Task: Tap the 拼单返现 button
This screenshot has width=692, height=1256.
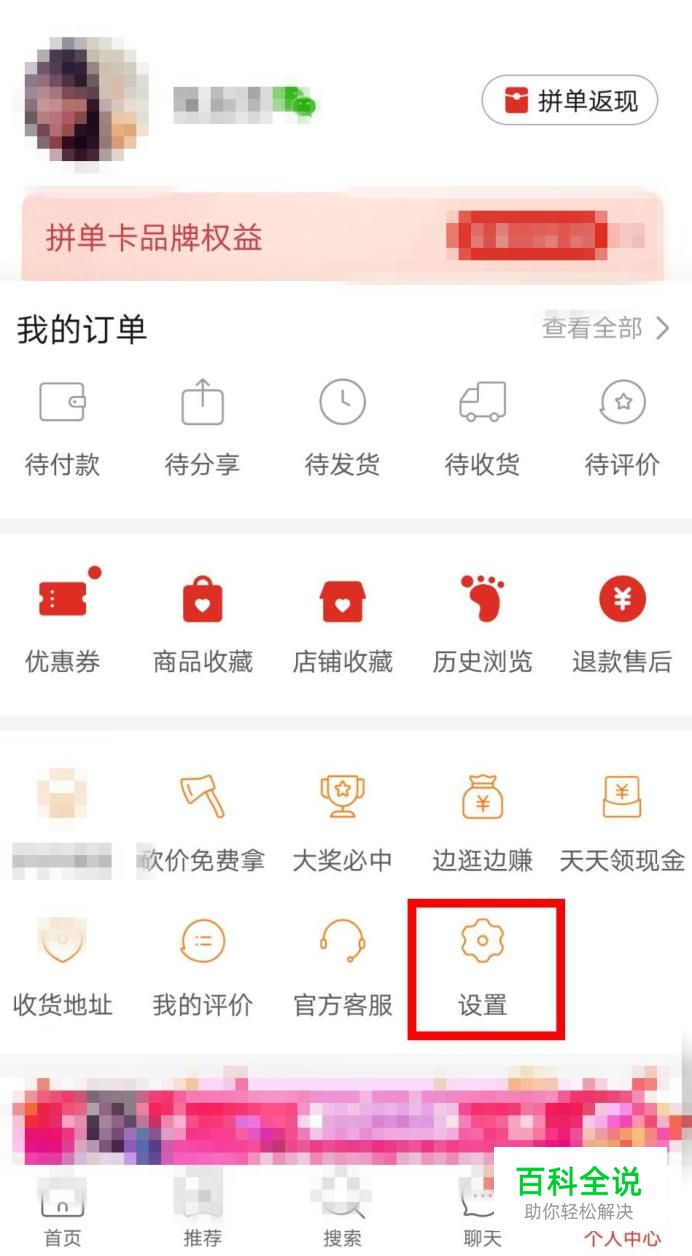Action: (x=570, y=101)
